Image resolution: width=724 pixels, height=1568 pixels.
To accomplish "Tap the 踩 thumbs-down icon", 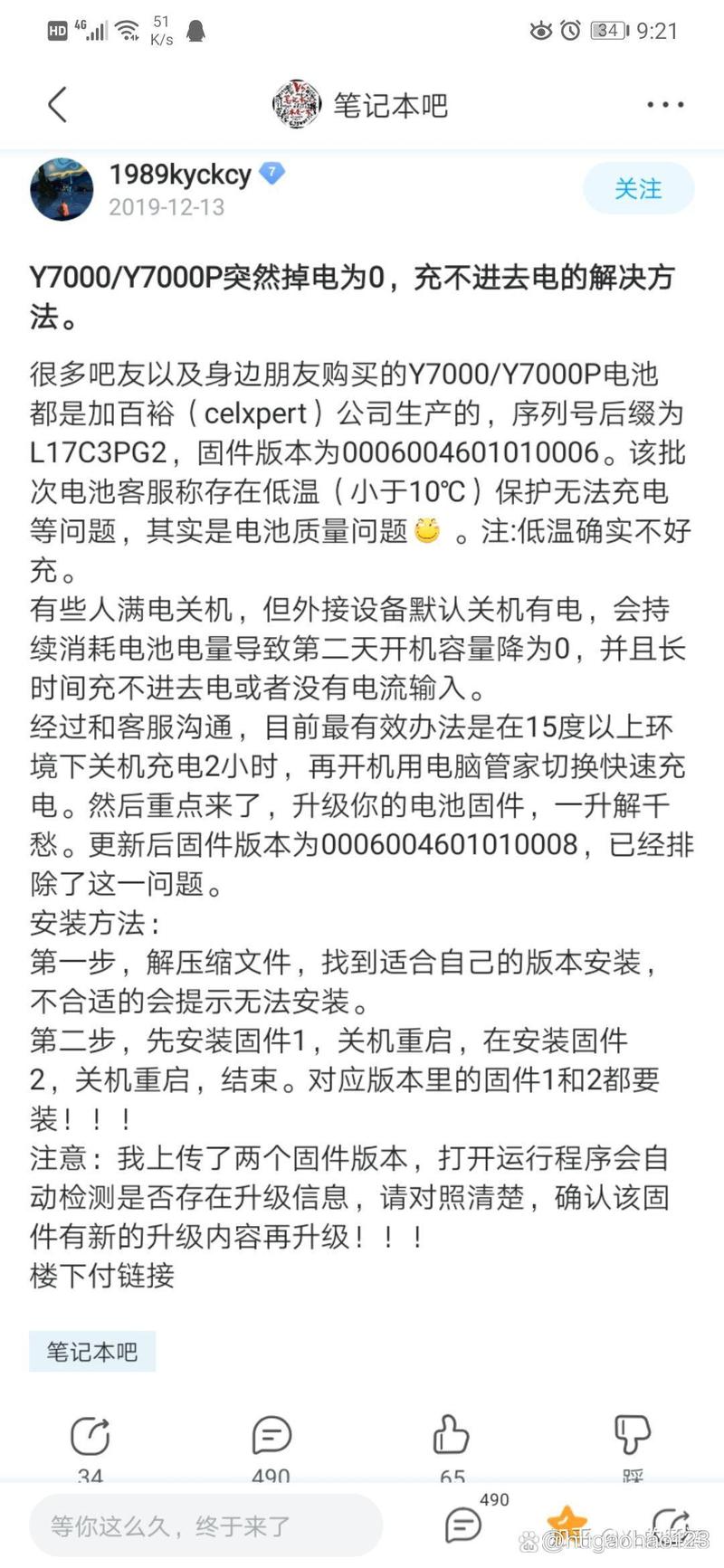I will point(633,1437).
